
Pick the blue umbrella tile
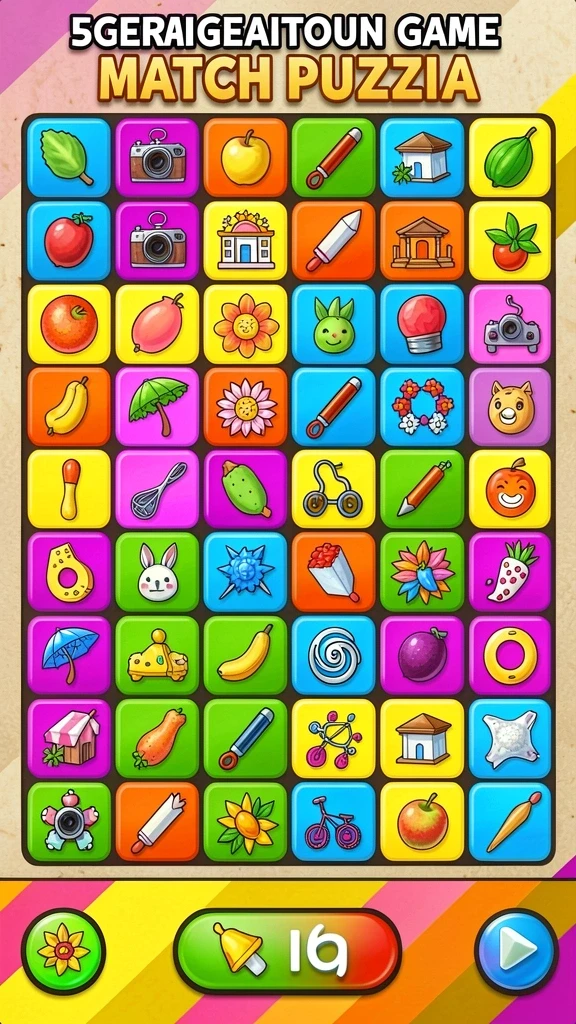[x=69, y=655]
